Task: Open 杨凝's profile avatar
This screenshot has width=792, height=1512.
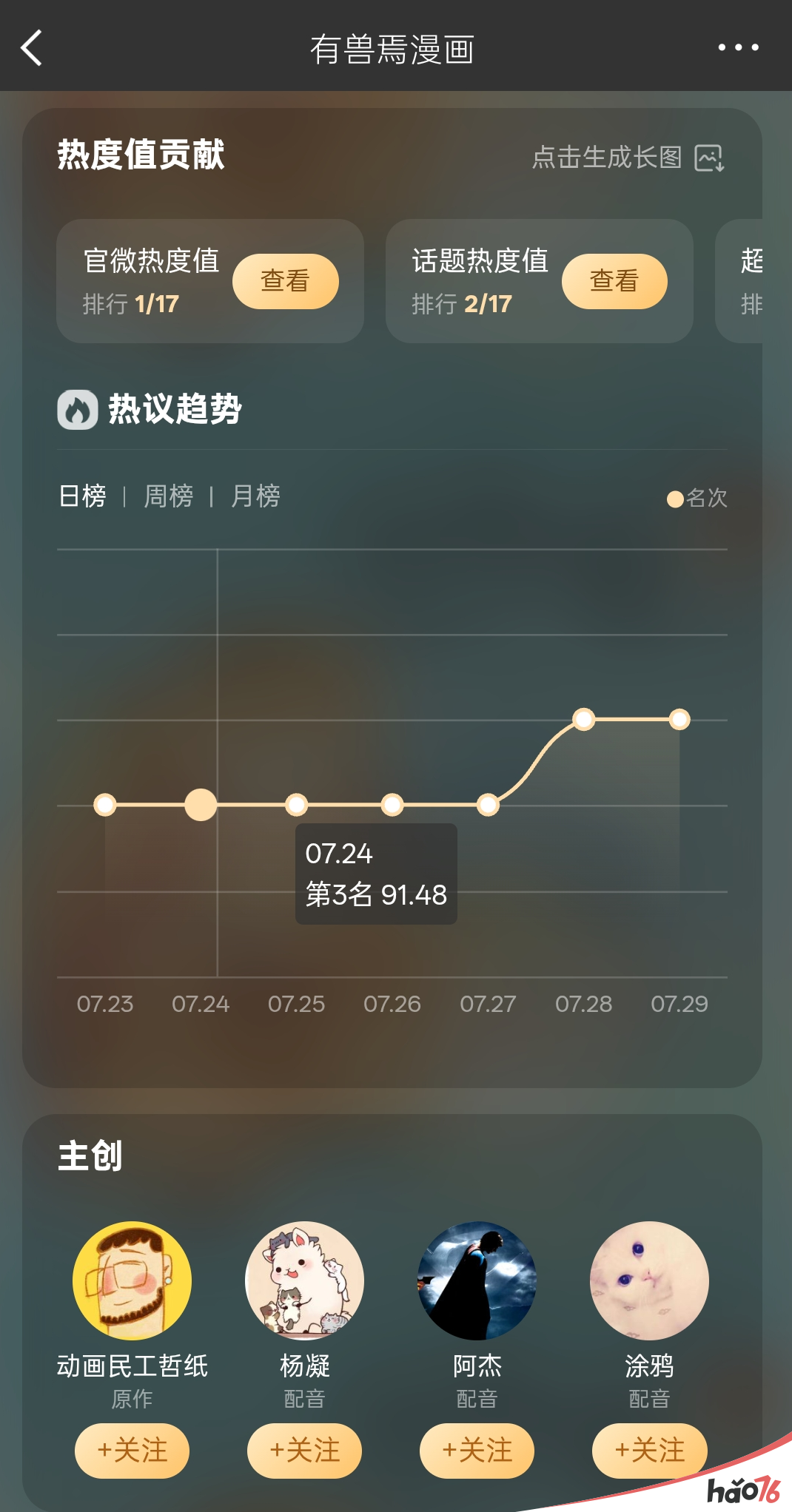Action: click(x=304, y=1280)
